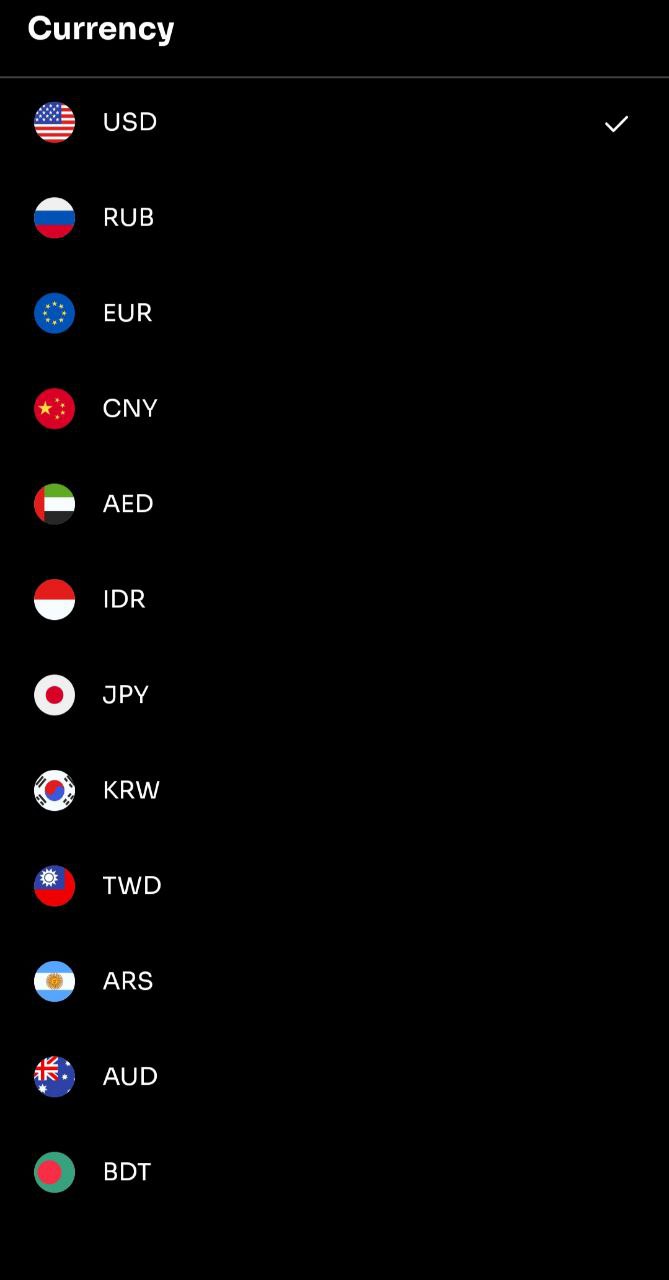Pick AUD as the currency

point(130,1077)
